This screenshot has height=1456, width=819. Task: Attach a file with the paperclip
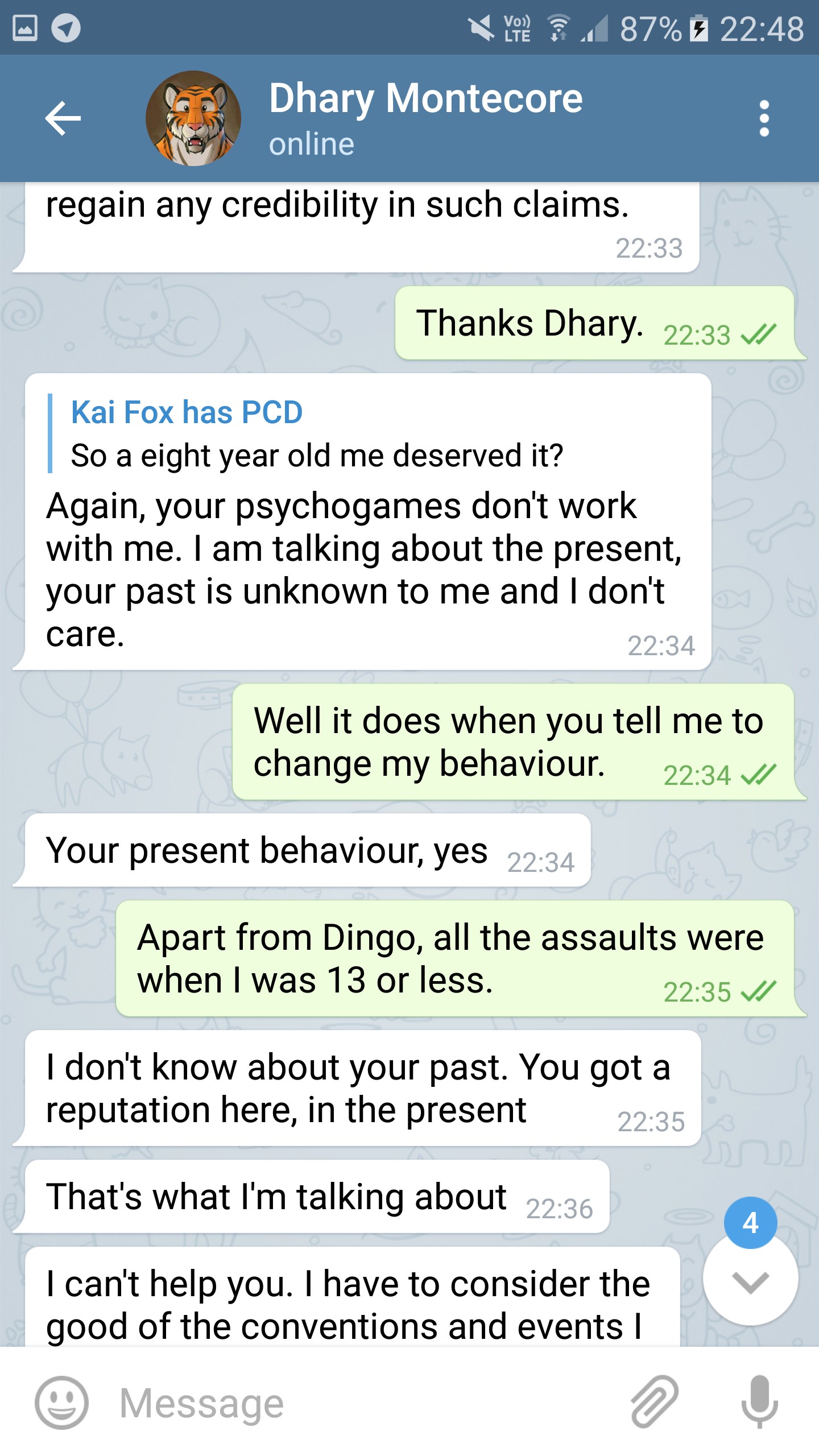coord(654,1403)
